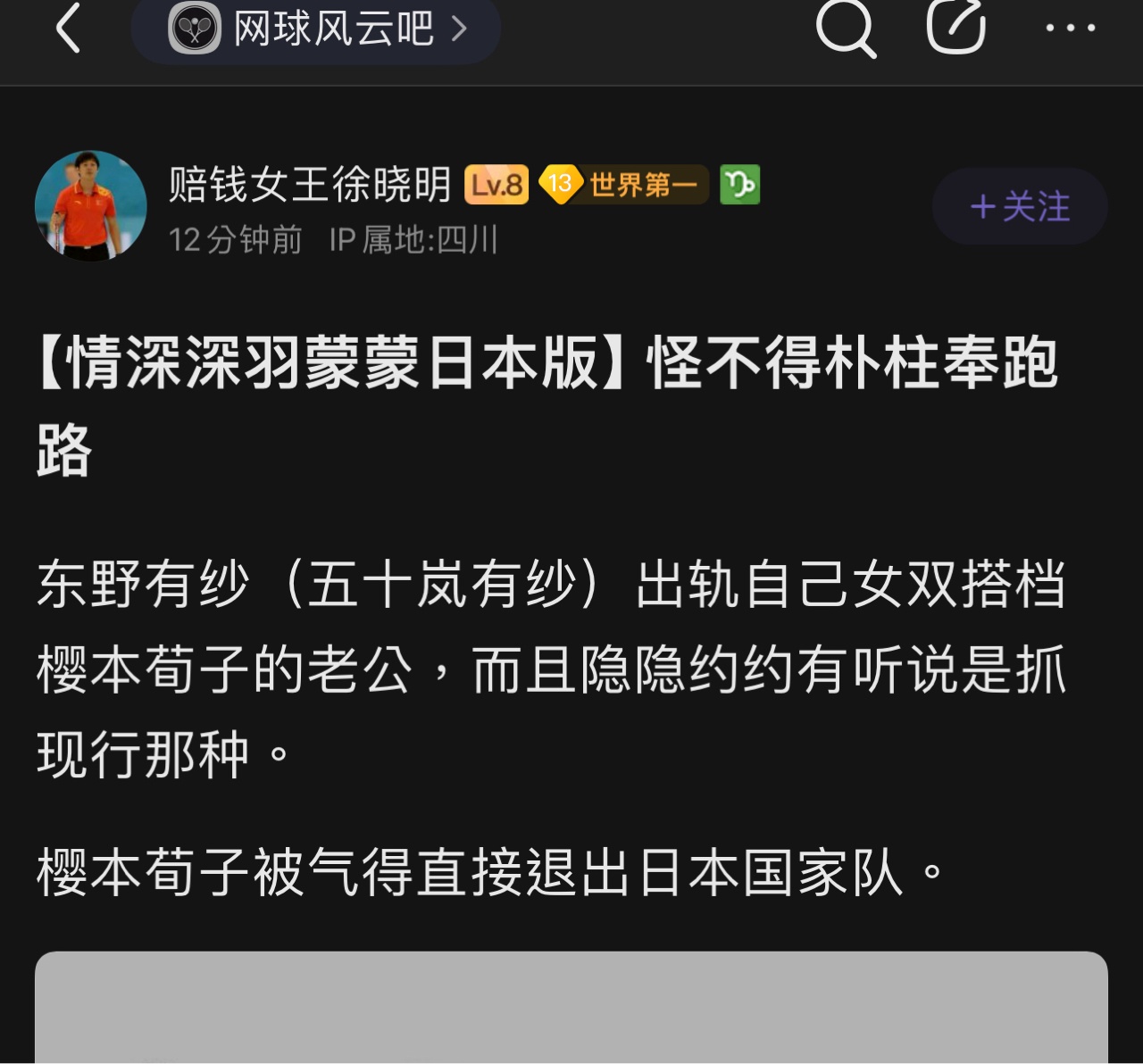
Task: Open the username 赔钱女王徐晓明
Action: point(310,185)
